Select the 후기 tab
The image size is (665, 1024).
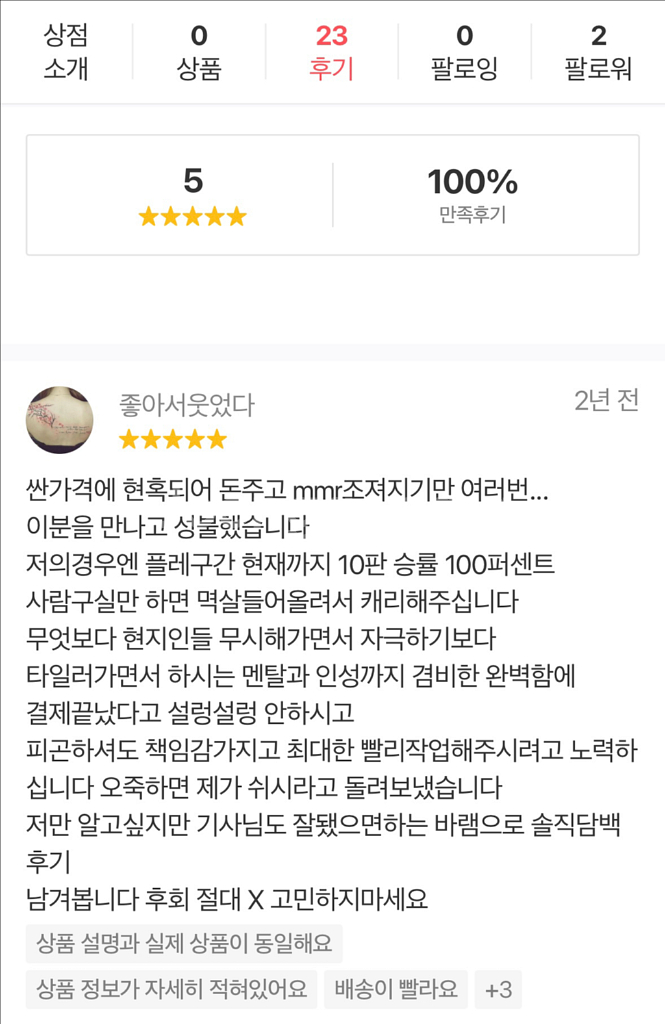[x=332, y=52]
